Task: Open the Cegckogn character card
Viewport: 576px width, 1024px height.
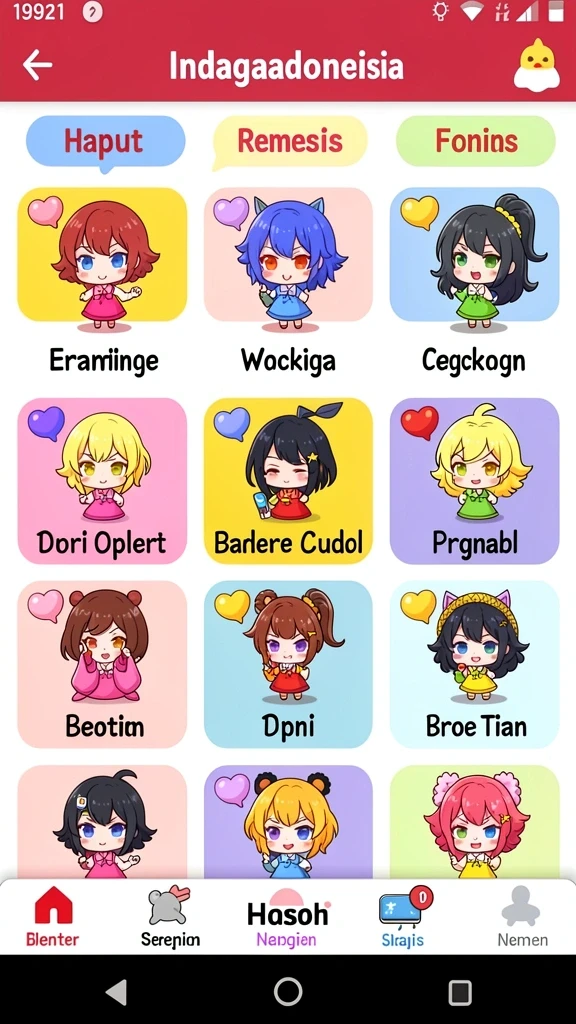Action: [x=475, y=281]
